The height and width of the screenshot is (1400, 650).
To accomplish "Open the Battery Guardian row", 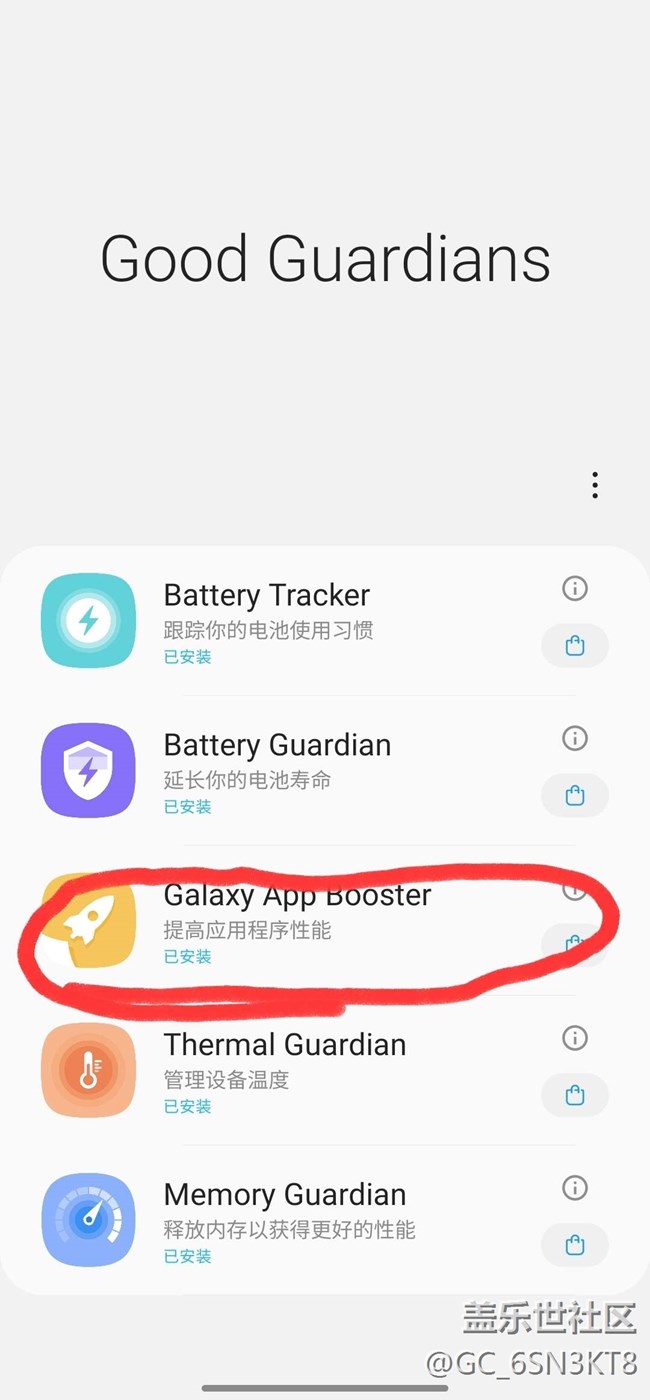I will point(300,771).
